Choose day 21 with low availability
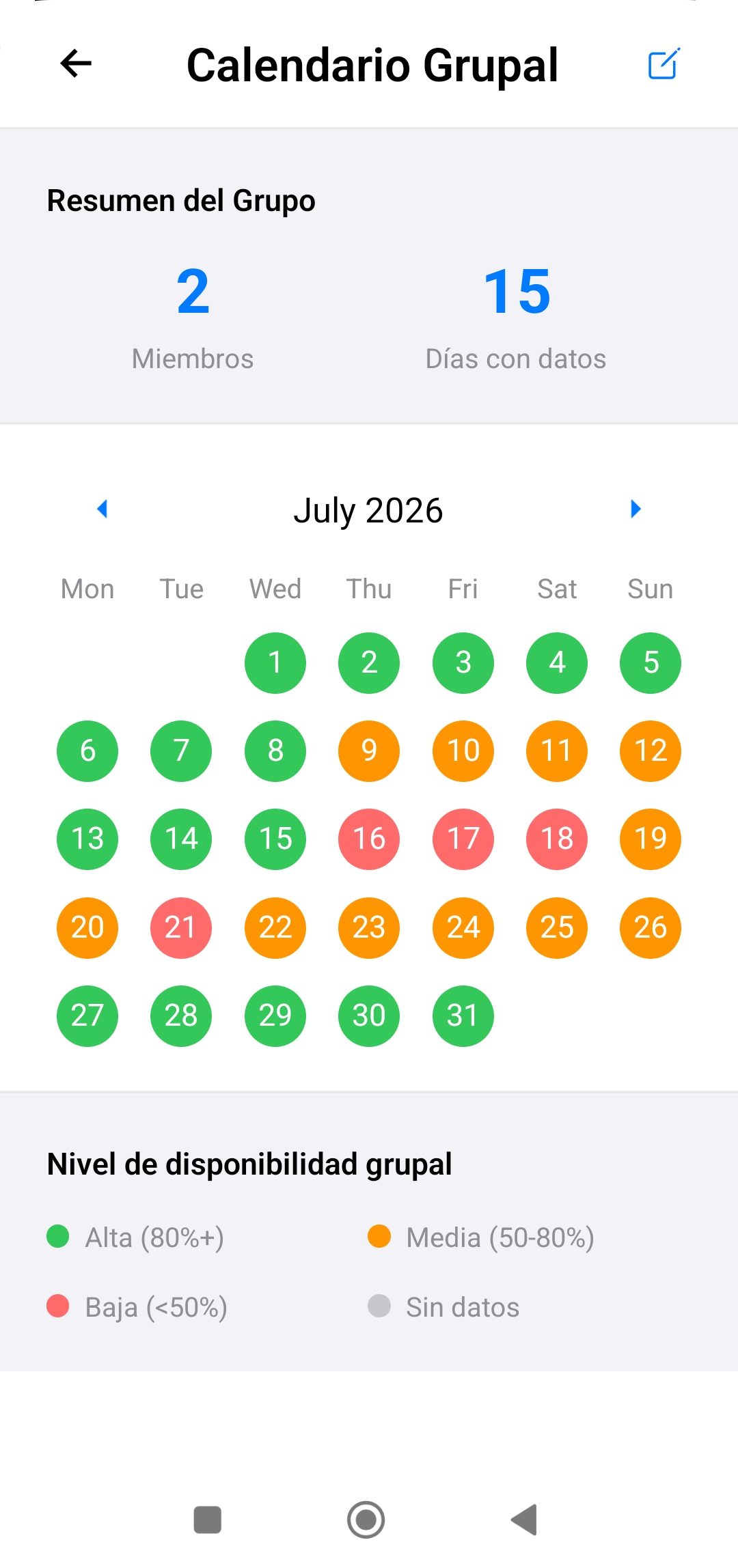The width and height of the screenshot is (738, 1568). 181,928
